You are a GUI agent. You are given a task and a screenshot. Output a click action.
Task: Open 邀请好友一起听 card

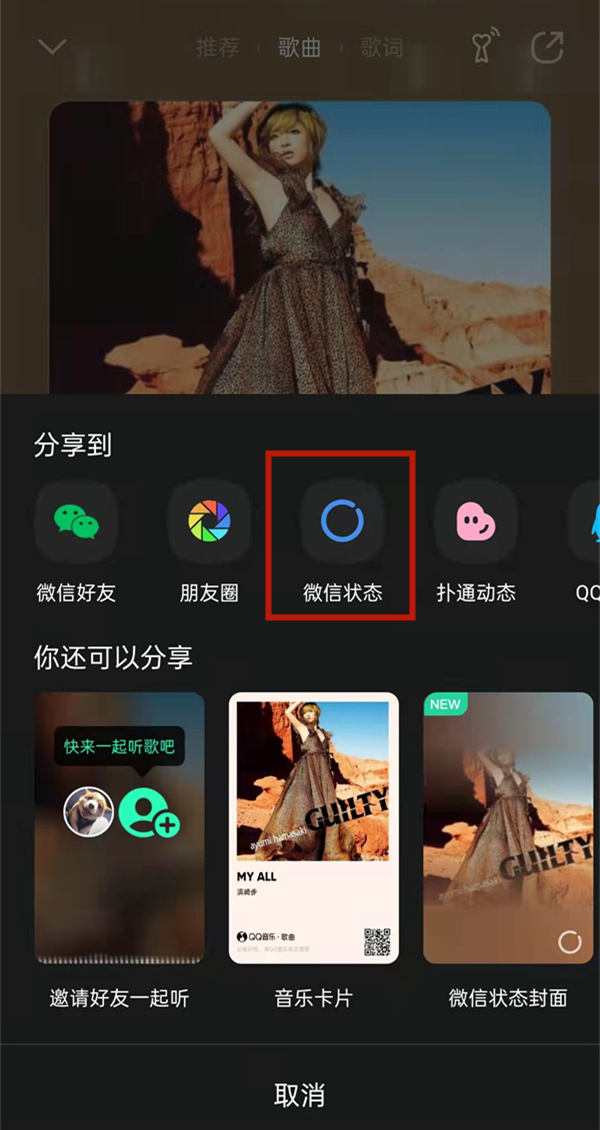119,828
